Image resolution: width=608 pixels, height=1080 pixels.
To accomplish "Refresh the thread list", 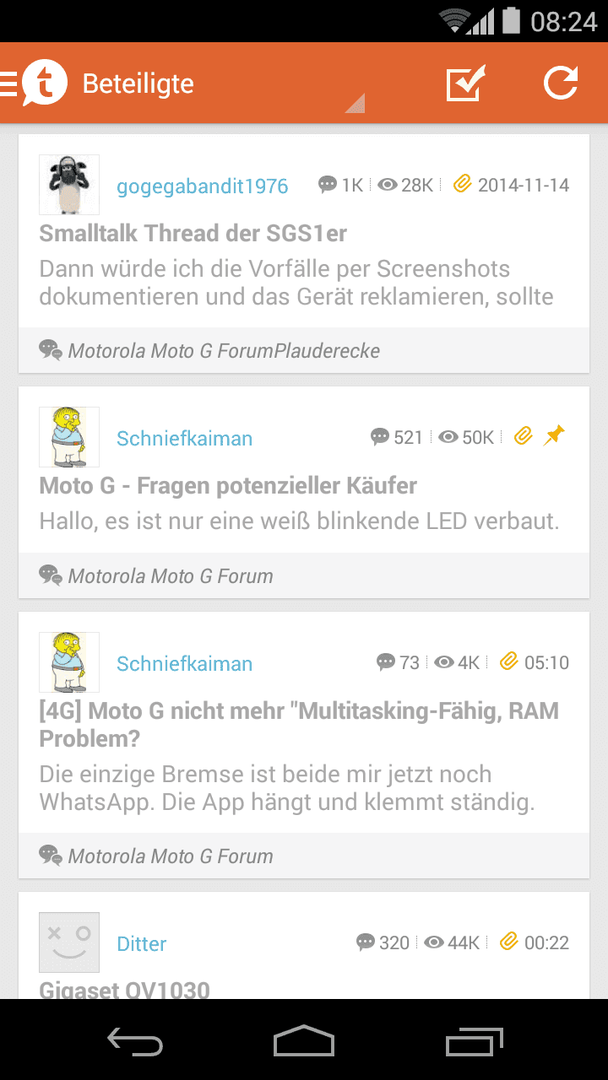I will [x=560, y=84].
